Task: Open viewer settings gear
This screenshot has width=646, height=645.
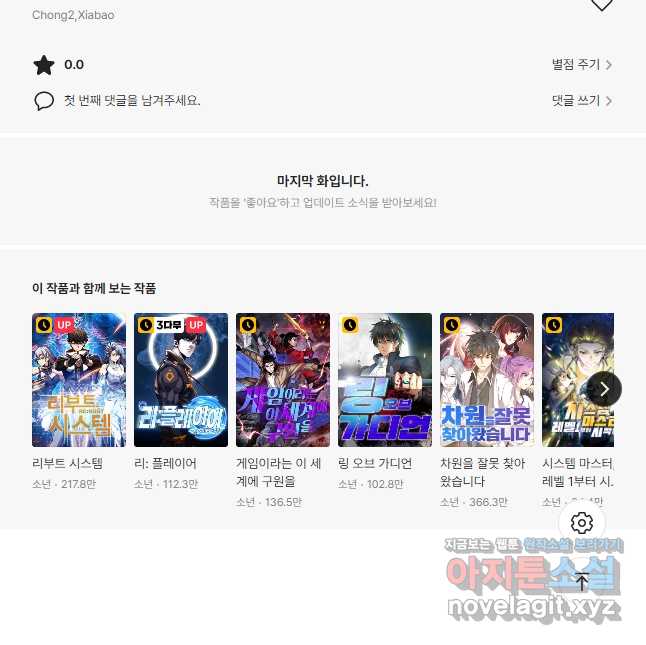Action: click(x=582, y=523)
